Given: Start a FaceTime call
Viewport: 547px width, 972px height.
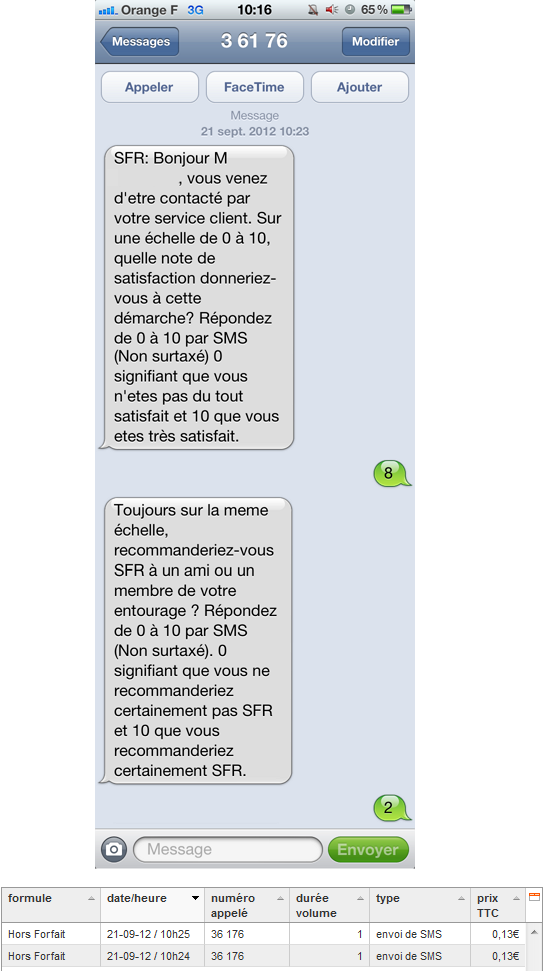Looking at the screenshot, I should (x=254, y=87).
